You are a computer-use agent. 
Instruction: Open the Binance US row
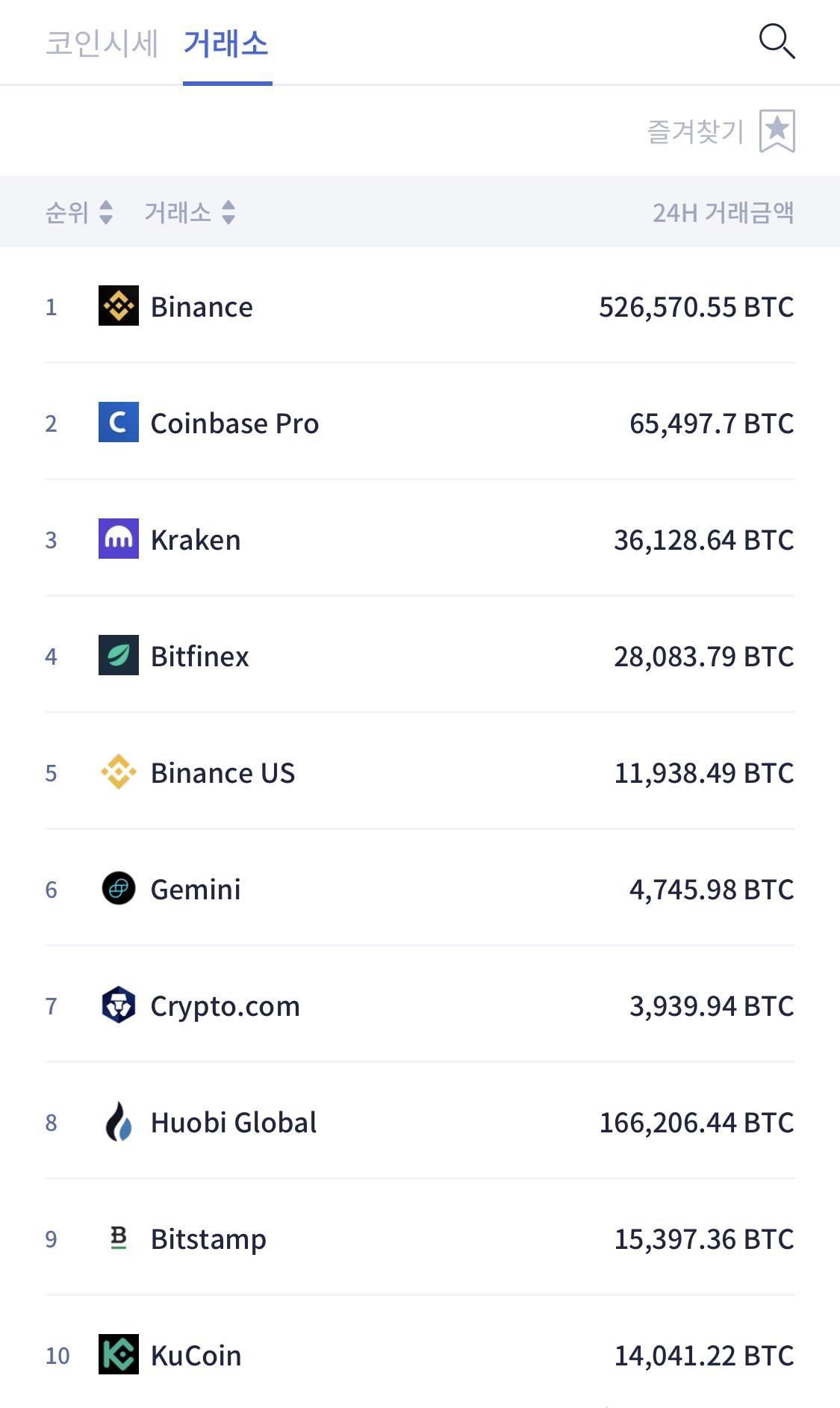coord(420,772)
